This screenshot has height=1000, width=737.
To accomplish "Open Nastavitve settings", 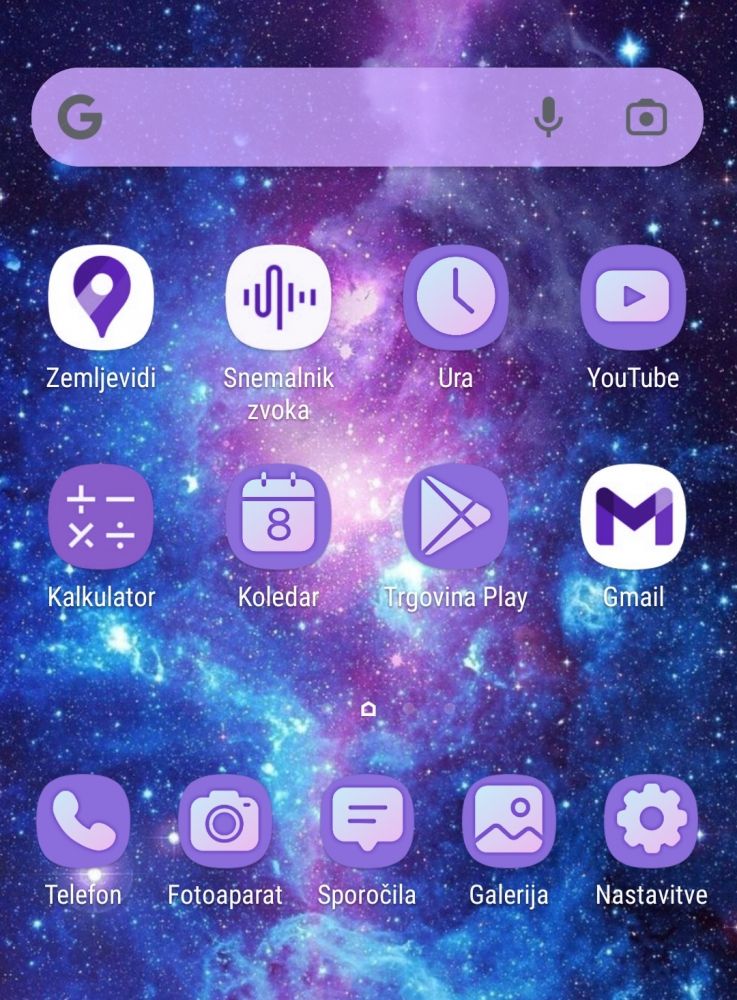I will coord(651,821).
